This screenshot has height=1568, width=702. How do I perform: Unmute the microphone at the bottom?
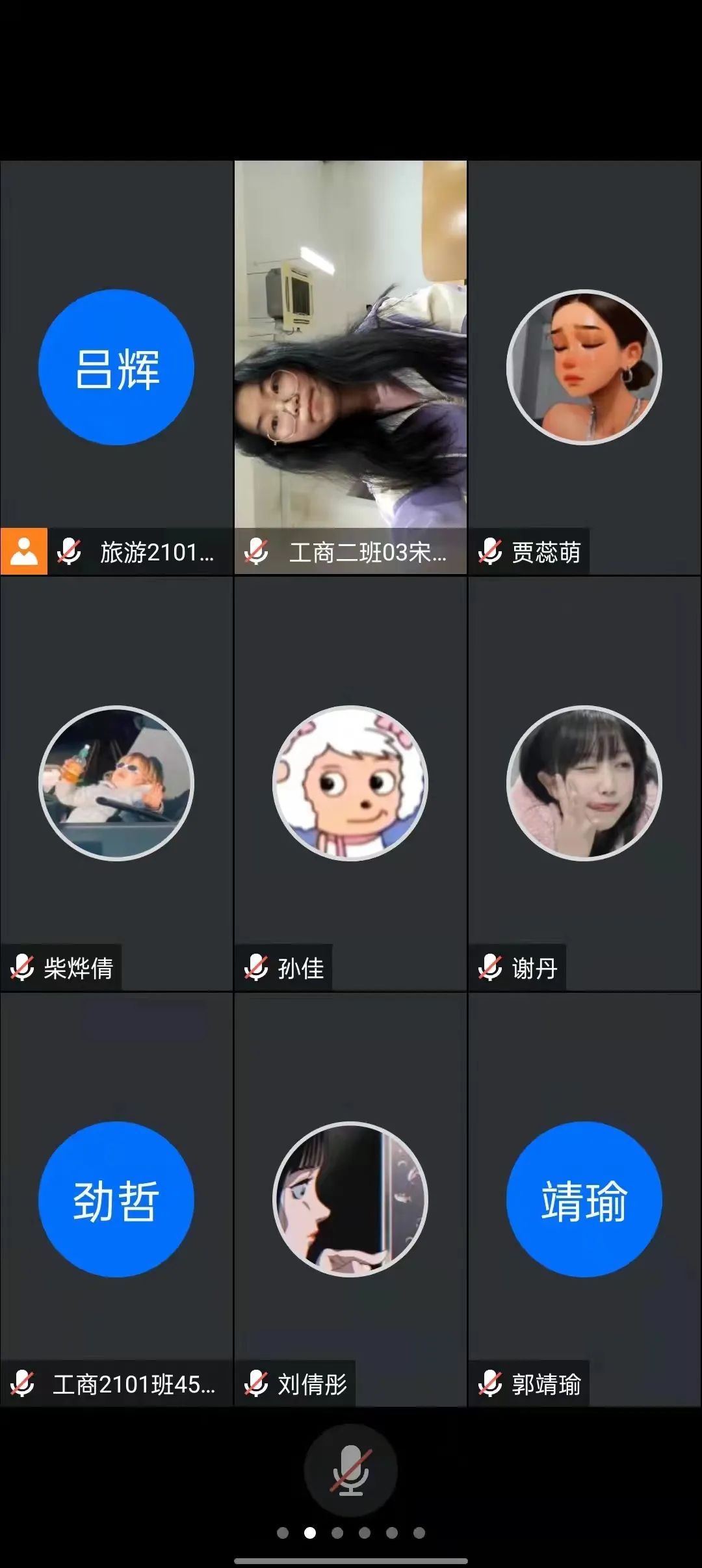350,1470
